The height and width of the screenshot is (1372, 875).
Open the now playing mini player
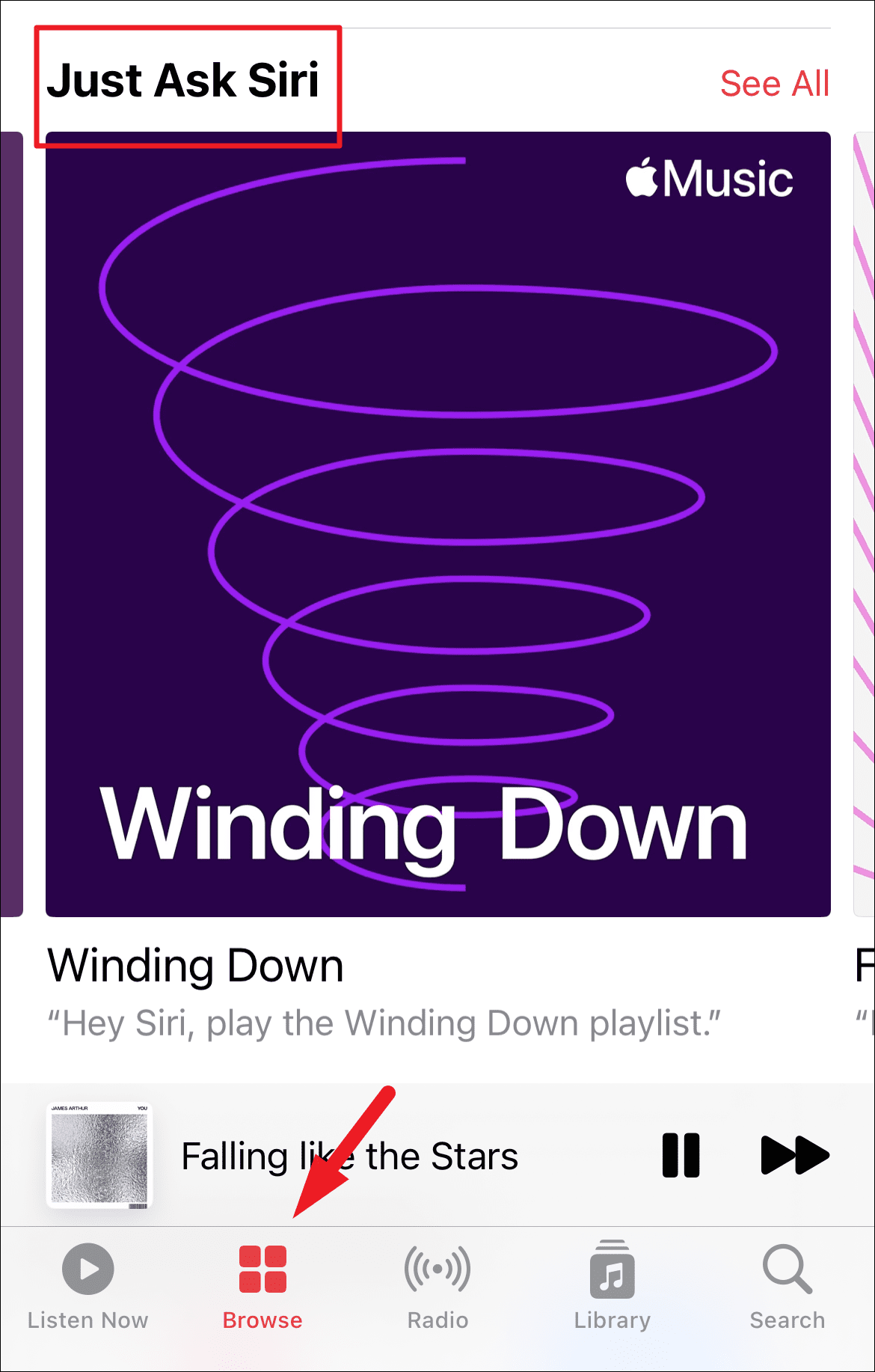pyautogui.click(x=349, y=1156)
